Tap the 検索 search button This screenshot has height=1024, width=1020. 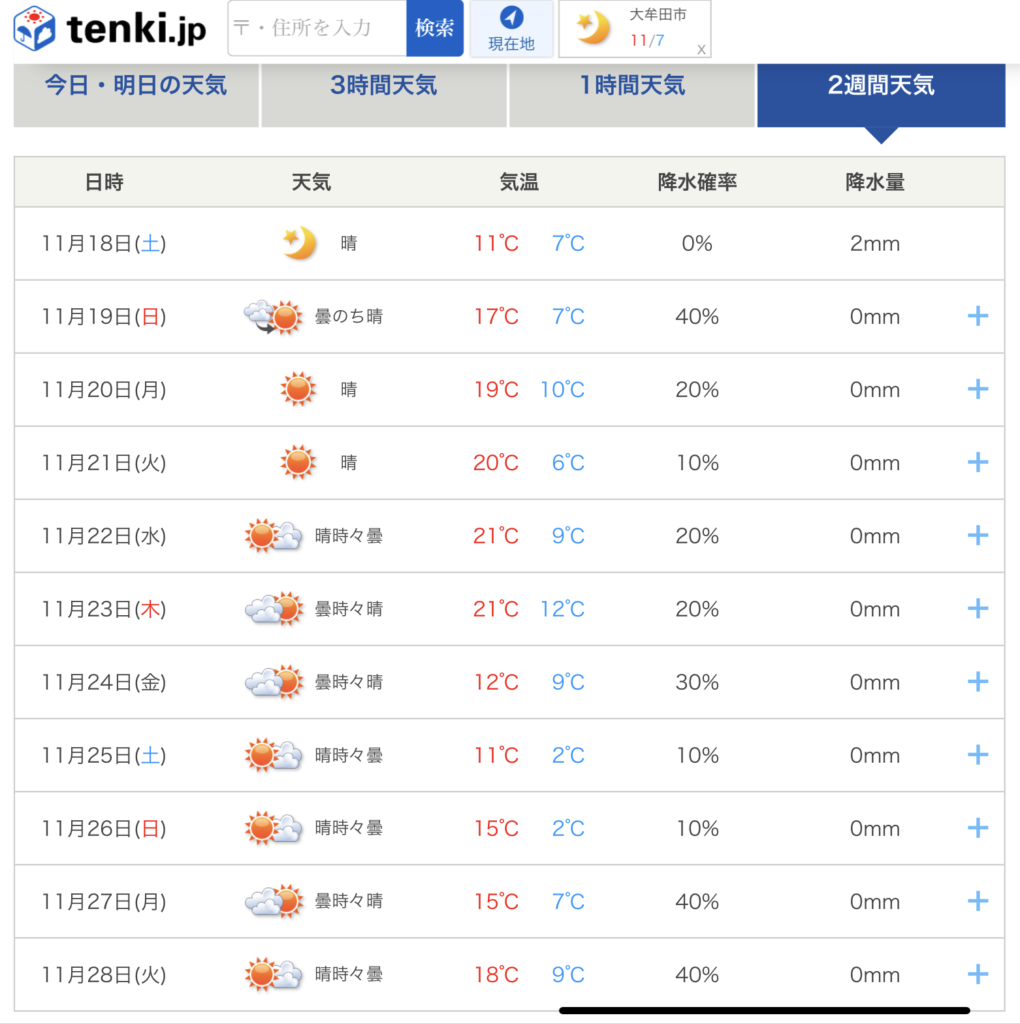pyautogui.click(x=435, y=28)
